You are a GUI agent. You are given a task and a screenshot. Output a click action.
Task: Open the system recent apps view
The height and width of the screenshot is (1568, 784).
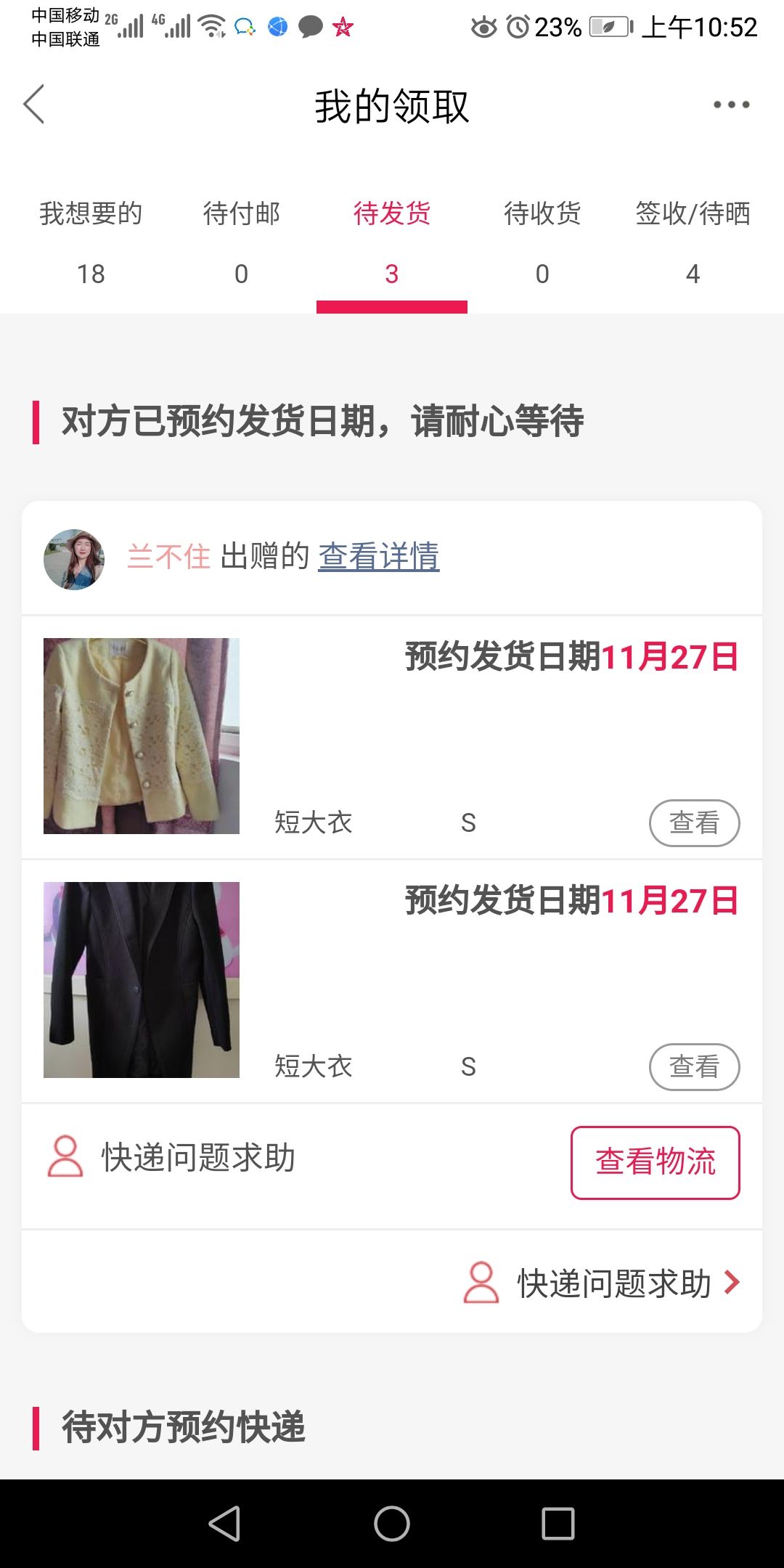(x=558, y=1523)
